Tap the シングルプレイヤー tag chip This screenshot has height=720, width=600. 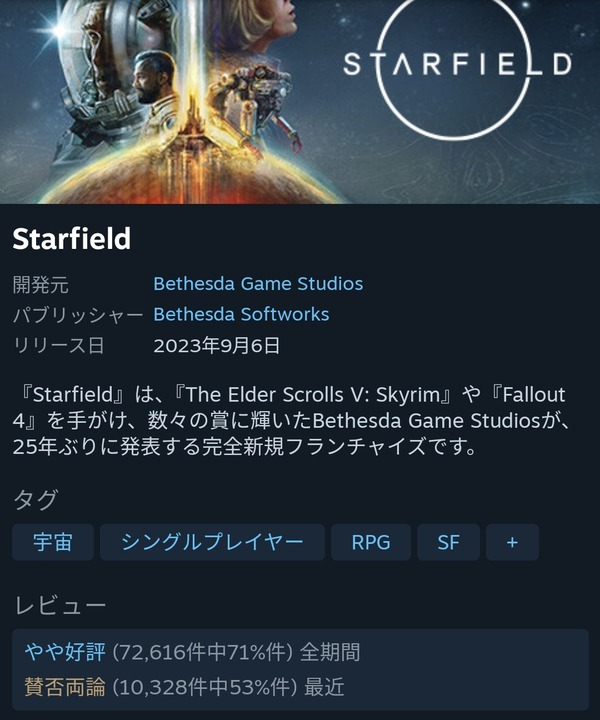212,542
